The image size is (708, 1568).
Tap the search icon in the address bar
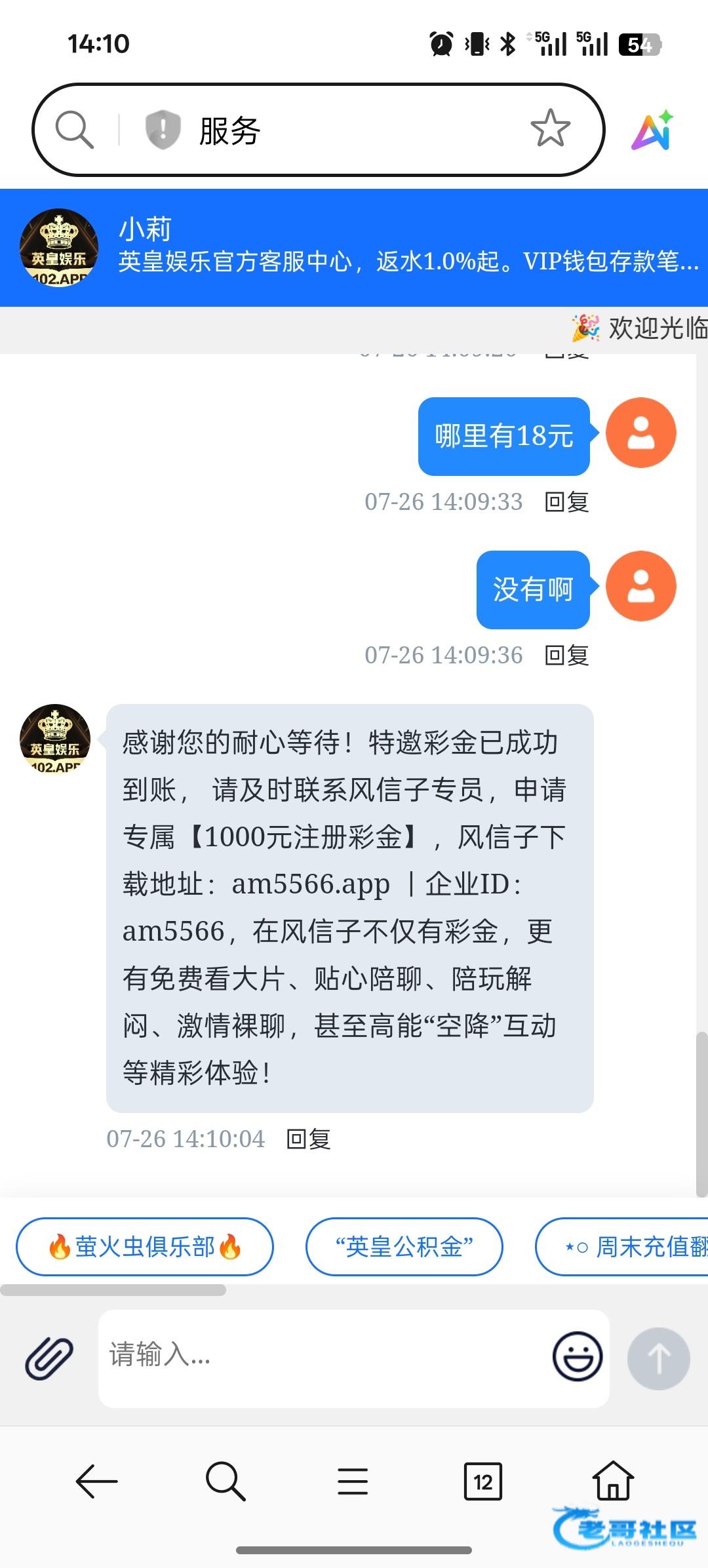(x=74, y=130)
